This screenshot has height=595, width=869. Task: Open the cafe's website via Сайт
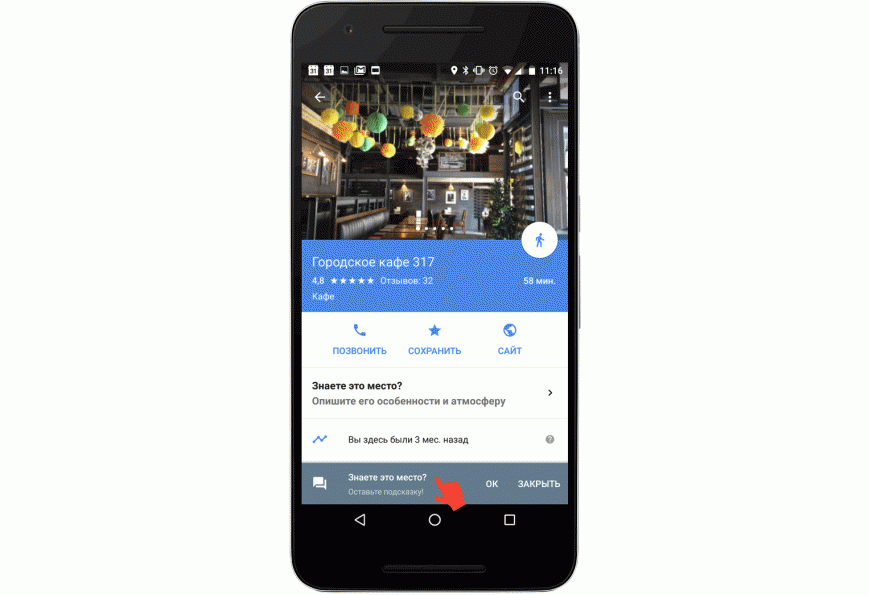tap(509, 340)
